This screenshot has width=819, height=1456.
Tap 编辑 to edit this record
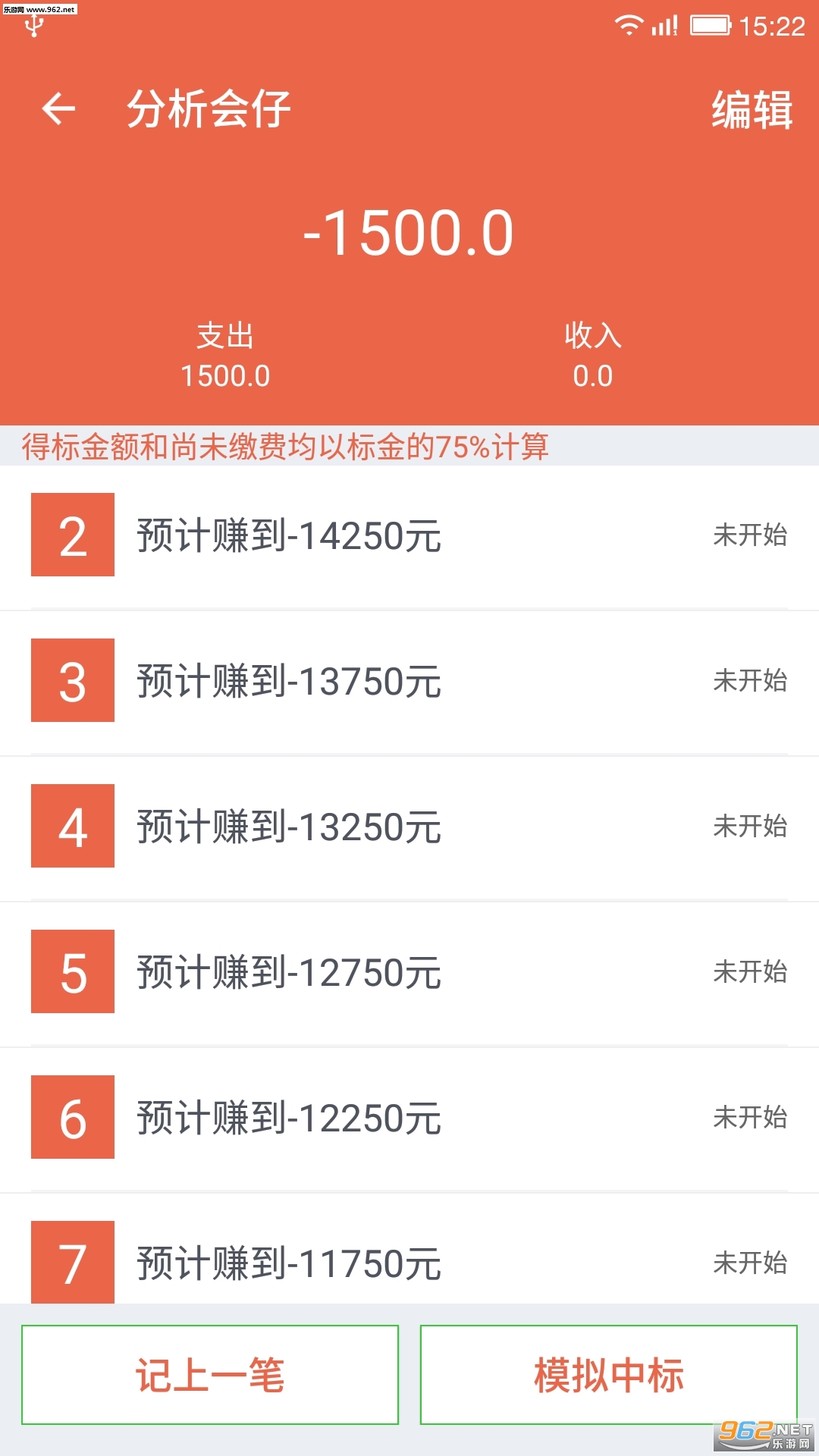(752, 110)
